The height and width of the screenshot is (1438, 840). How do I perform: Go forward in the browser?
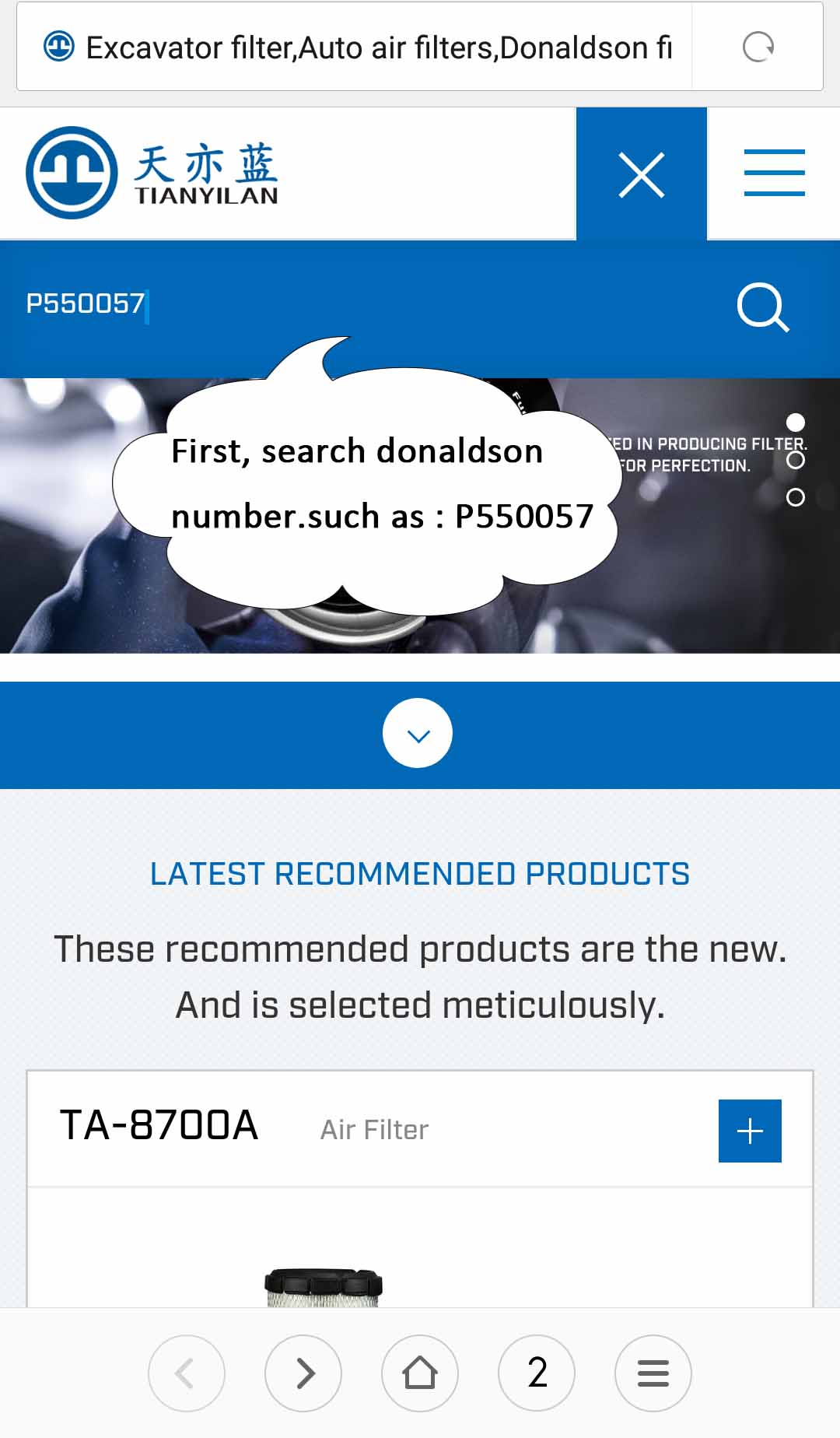pyautogui.click(x=303, y=1373)
